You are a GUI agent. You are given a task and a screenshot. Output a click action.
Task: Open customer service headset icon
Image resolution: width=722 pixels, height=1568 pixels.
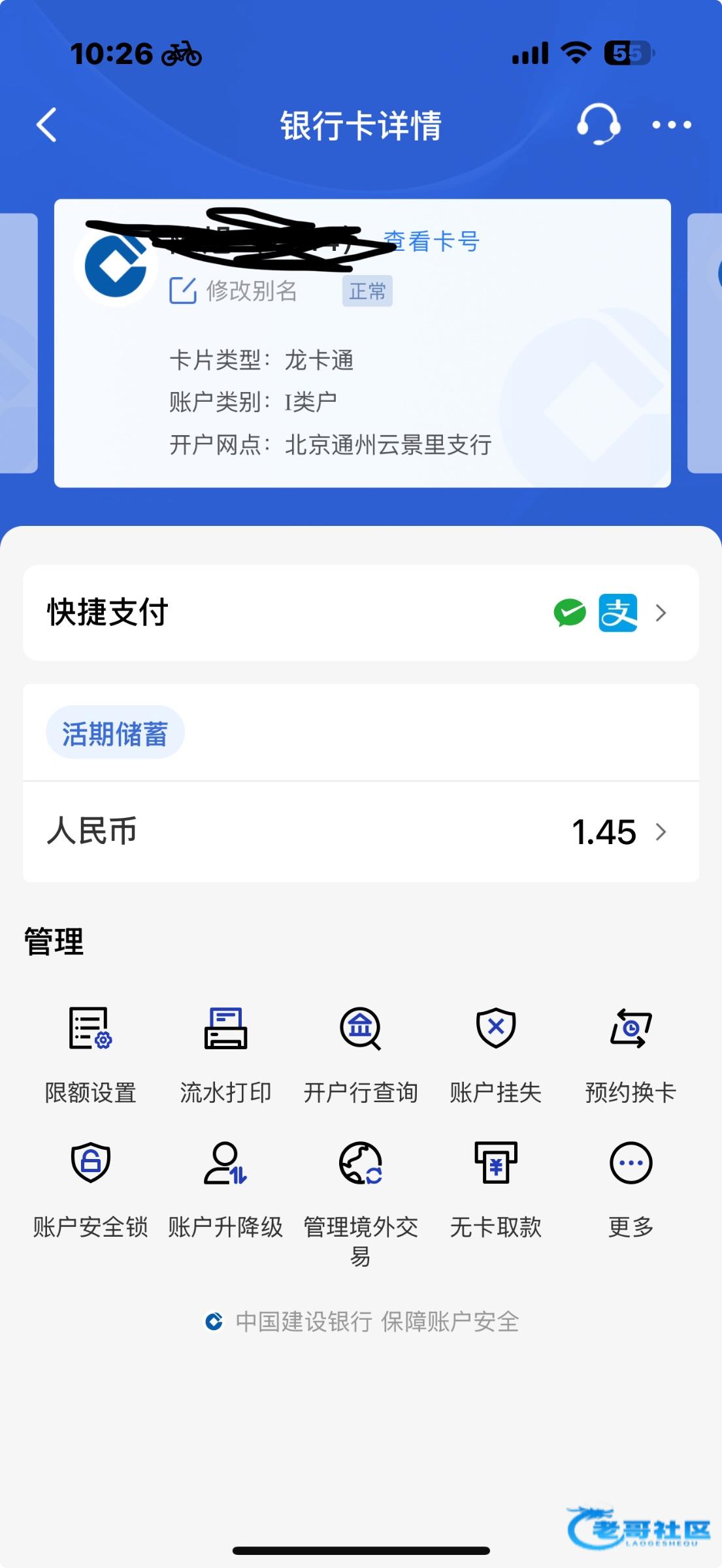[x=598, y=124]
